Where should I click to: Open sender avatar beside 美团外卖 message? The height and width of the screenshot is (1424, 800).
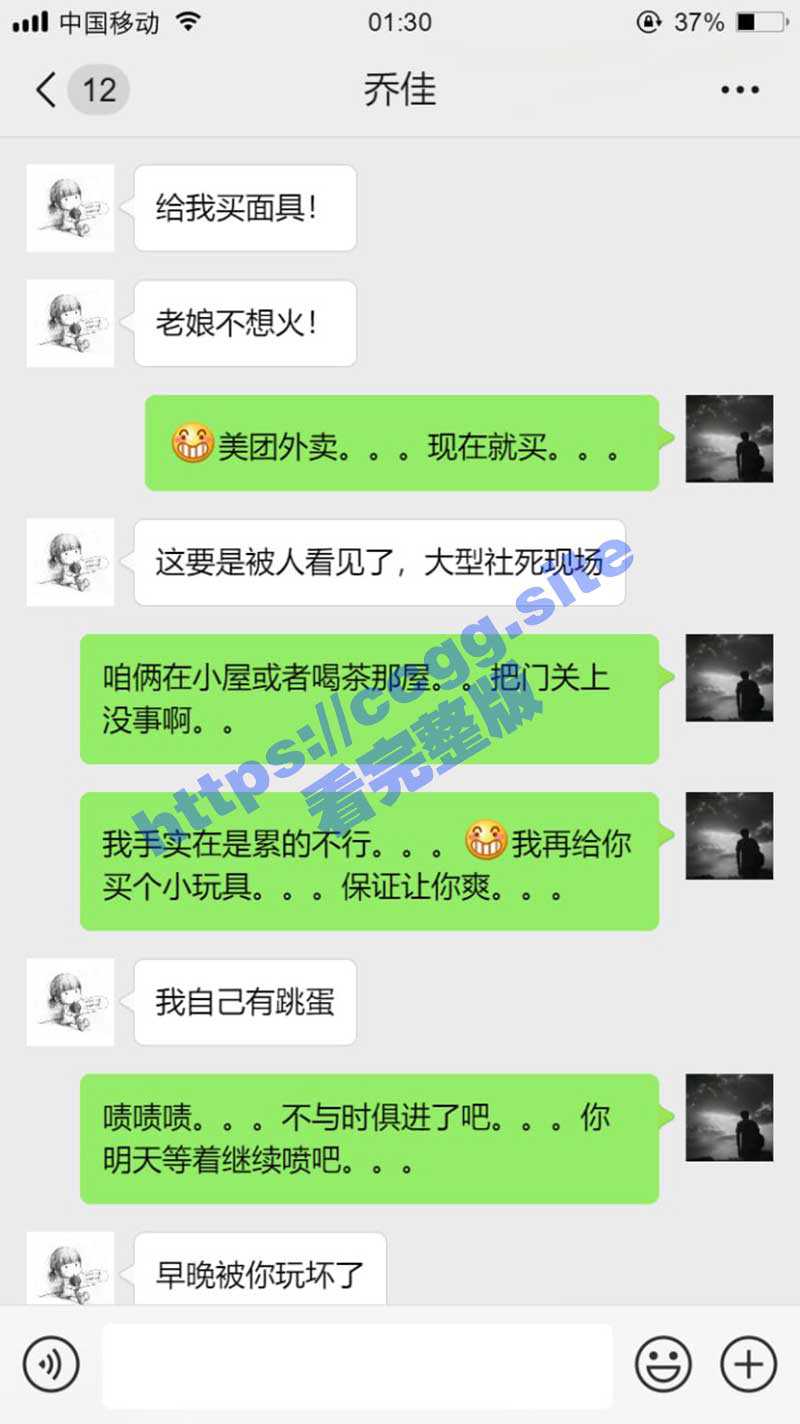(x=729, y=439)
